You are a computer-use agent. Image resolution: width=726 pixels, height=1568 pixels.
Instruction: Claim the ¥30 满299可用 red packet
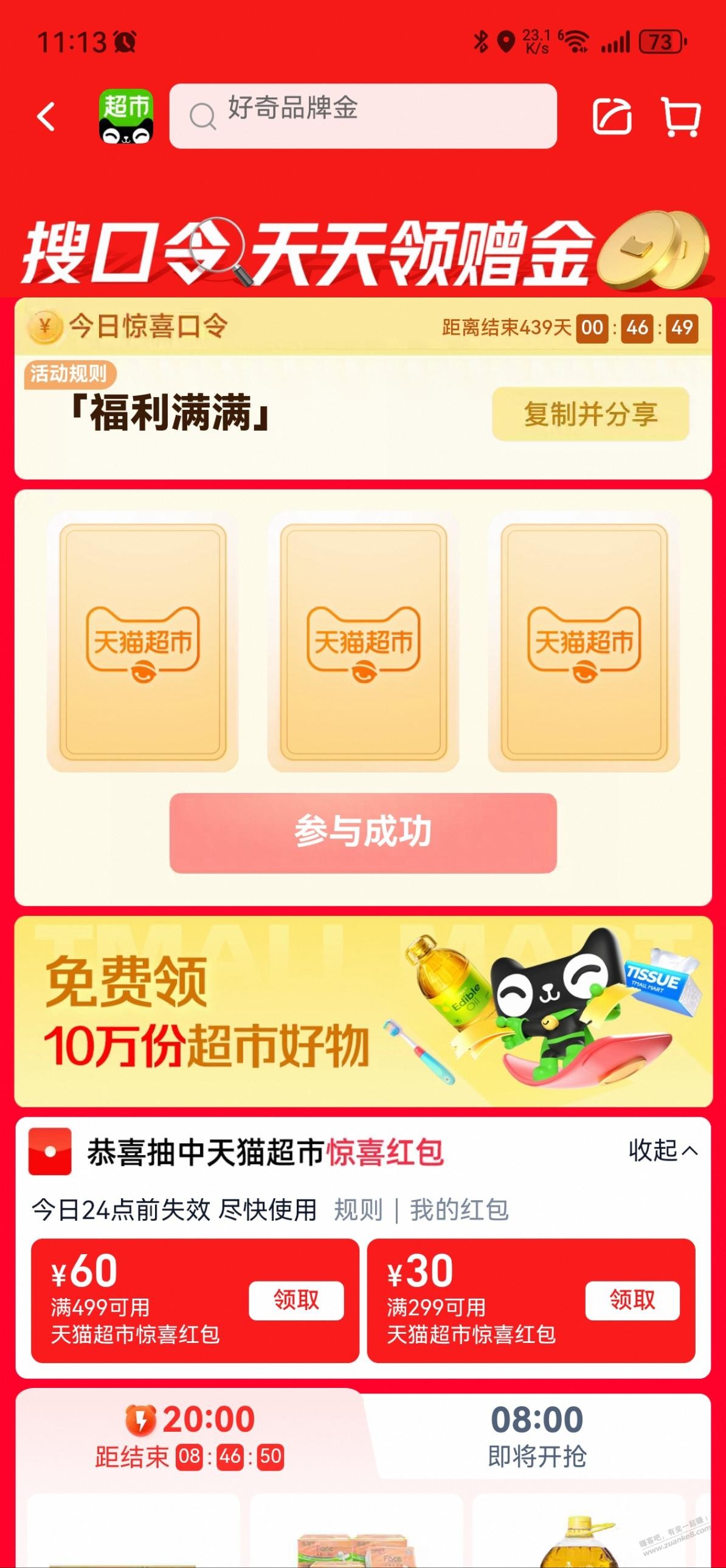coord(632,1301)
